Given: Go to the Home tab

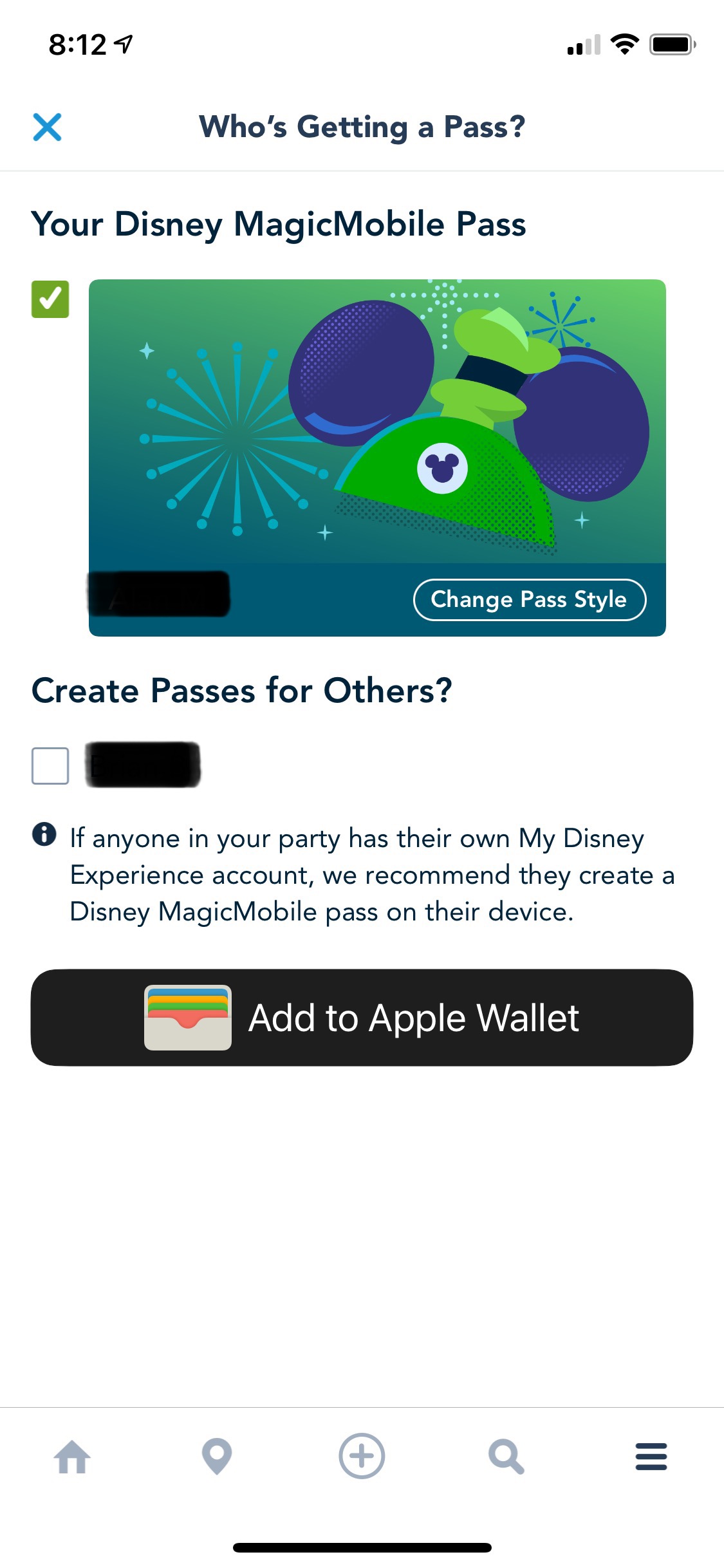Looking at the screenshot, I should pyautogui.click(x=72, y=1456).
